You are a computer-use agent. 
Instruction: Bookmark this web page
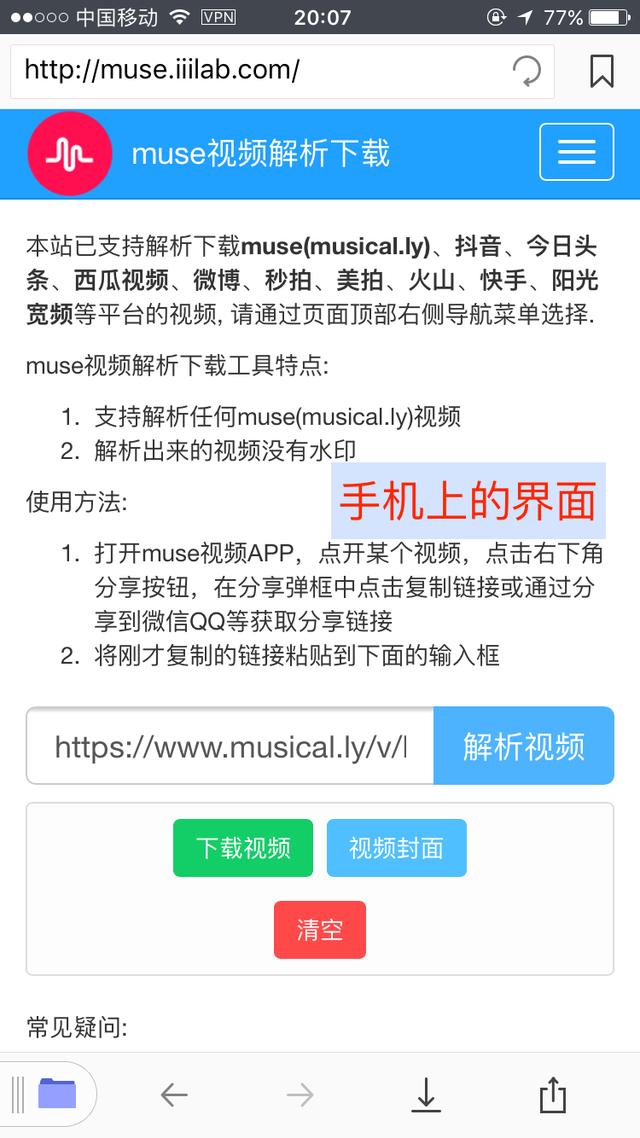point(601,71)
